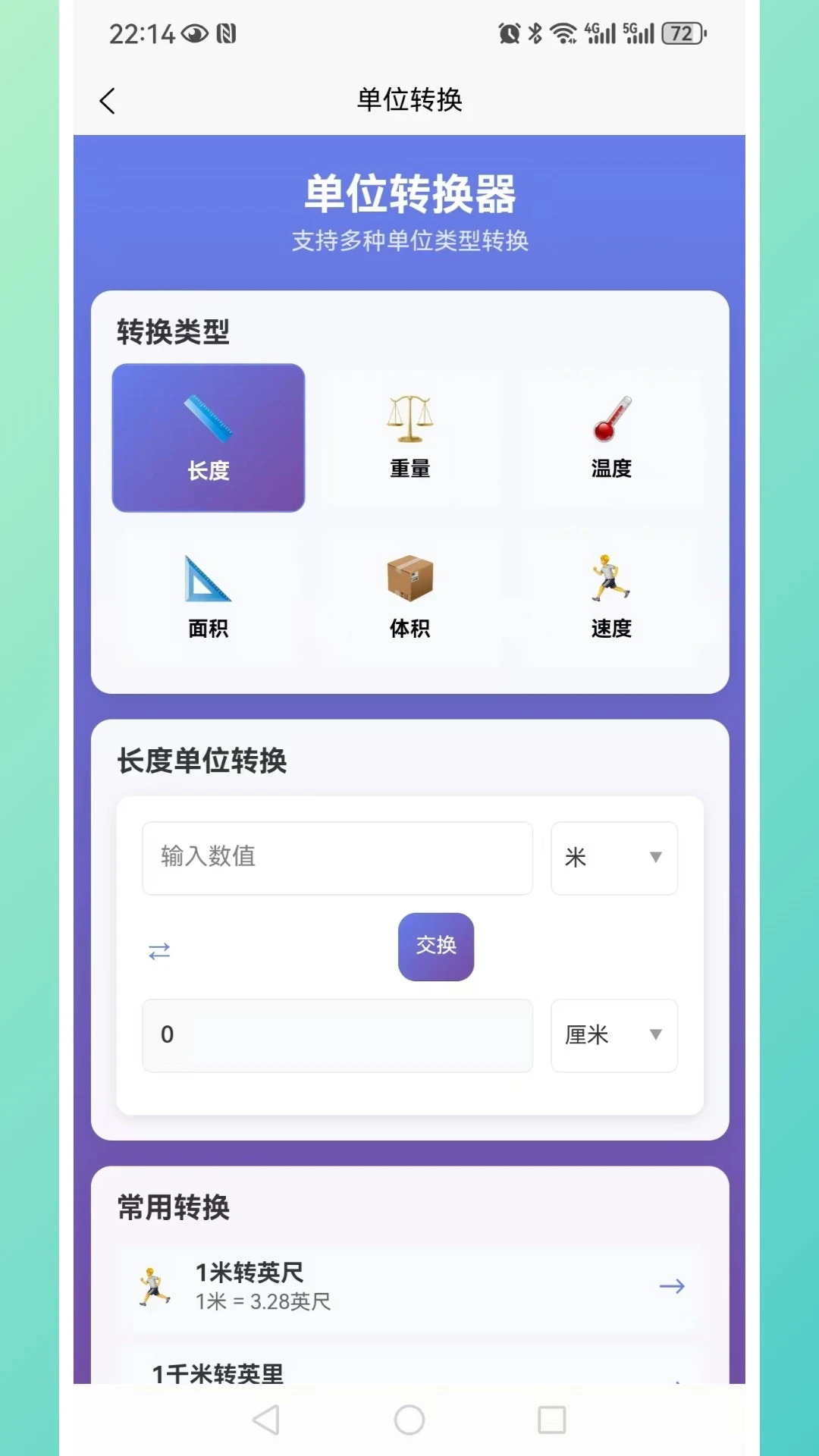
Task: Select the 长度 conversion type
Action: [x=209, y=438]
